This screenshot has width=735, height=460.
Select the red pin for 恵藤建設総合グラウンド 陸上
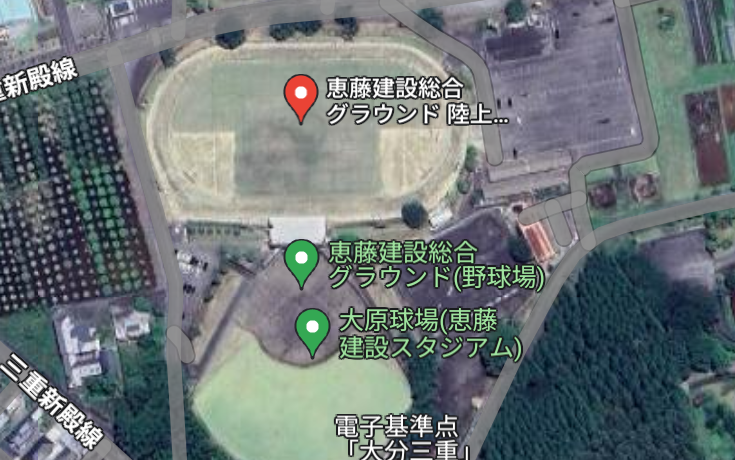(x=302, y=95)
